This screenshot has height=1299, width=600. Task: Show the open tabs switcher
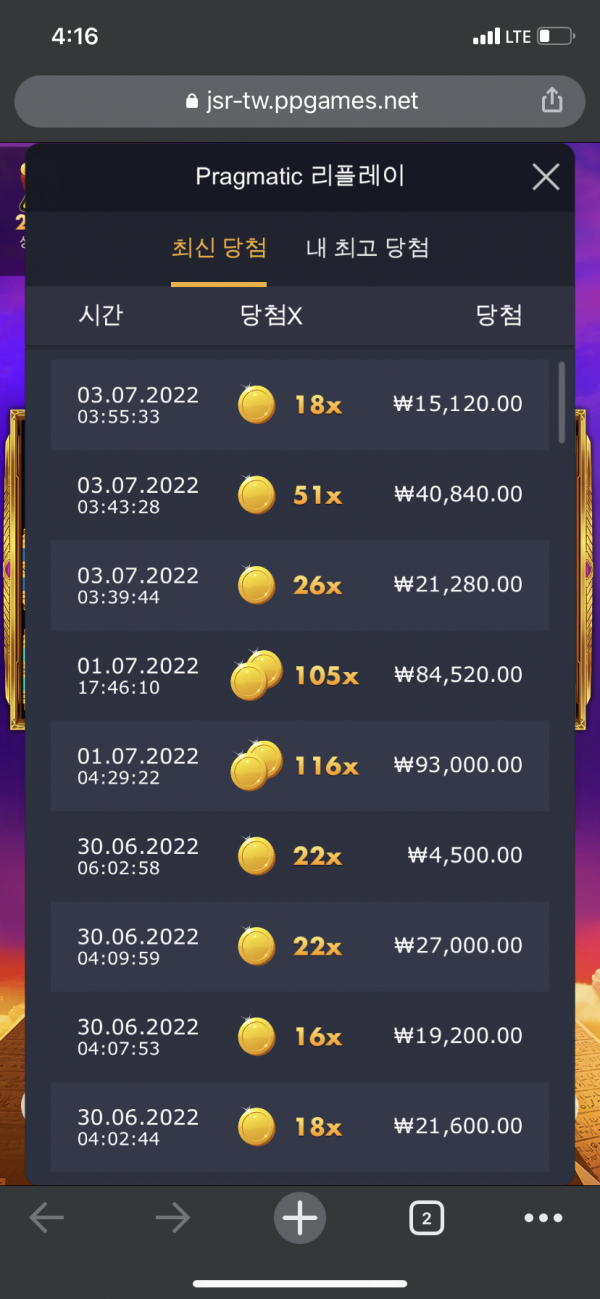pyautogui.click(x=426, y=1218)
